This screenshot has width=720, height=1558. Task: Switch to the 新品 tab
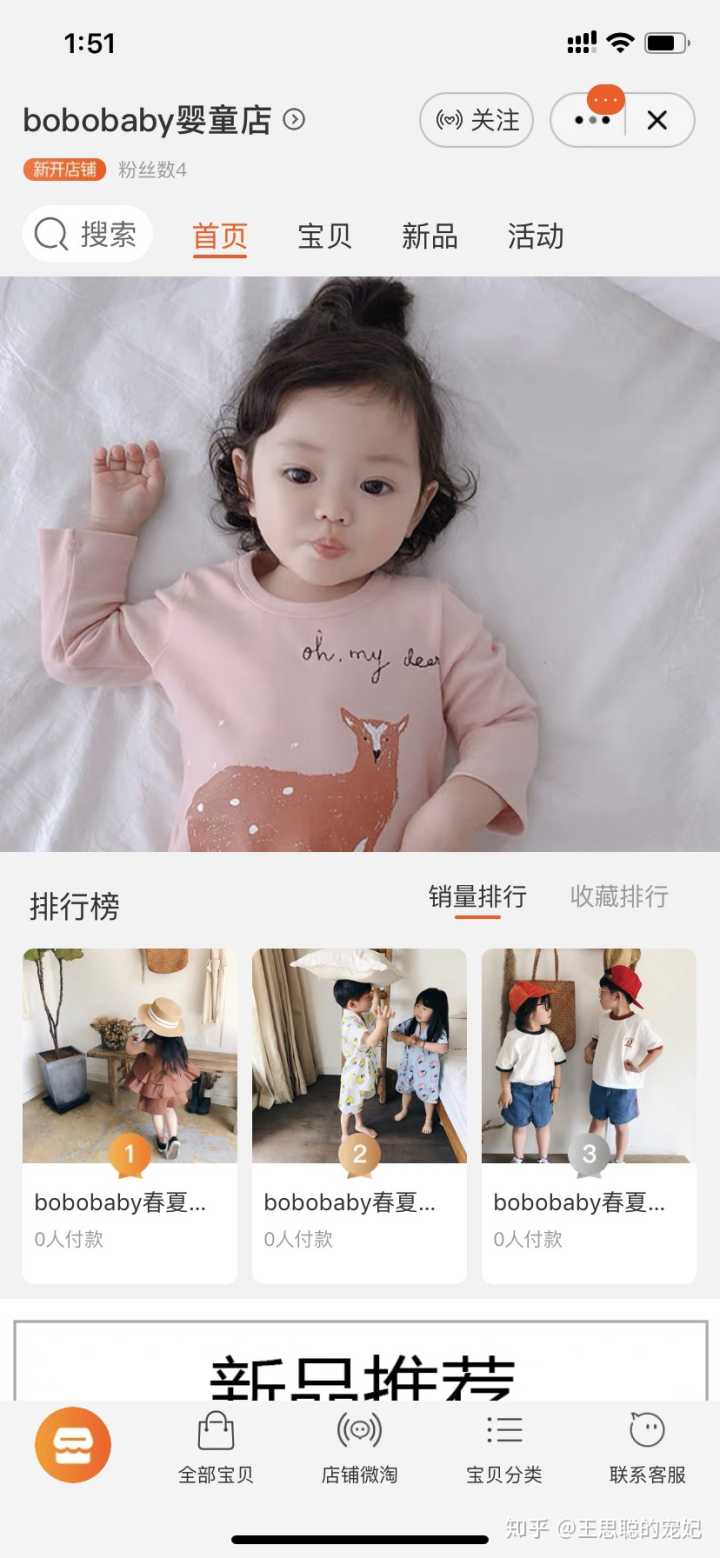(429, 236)
